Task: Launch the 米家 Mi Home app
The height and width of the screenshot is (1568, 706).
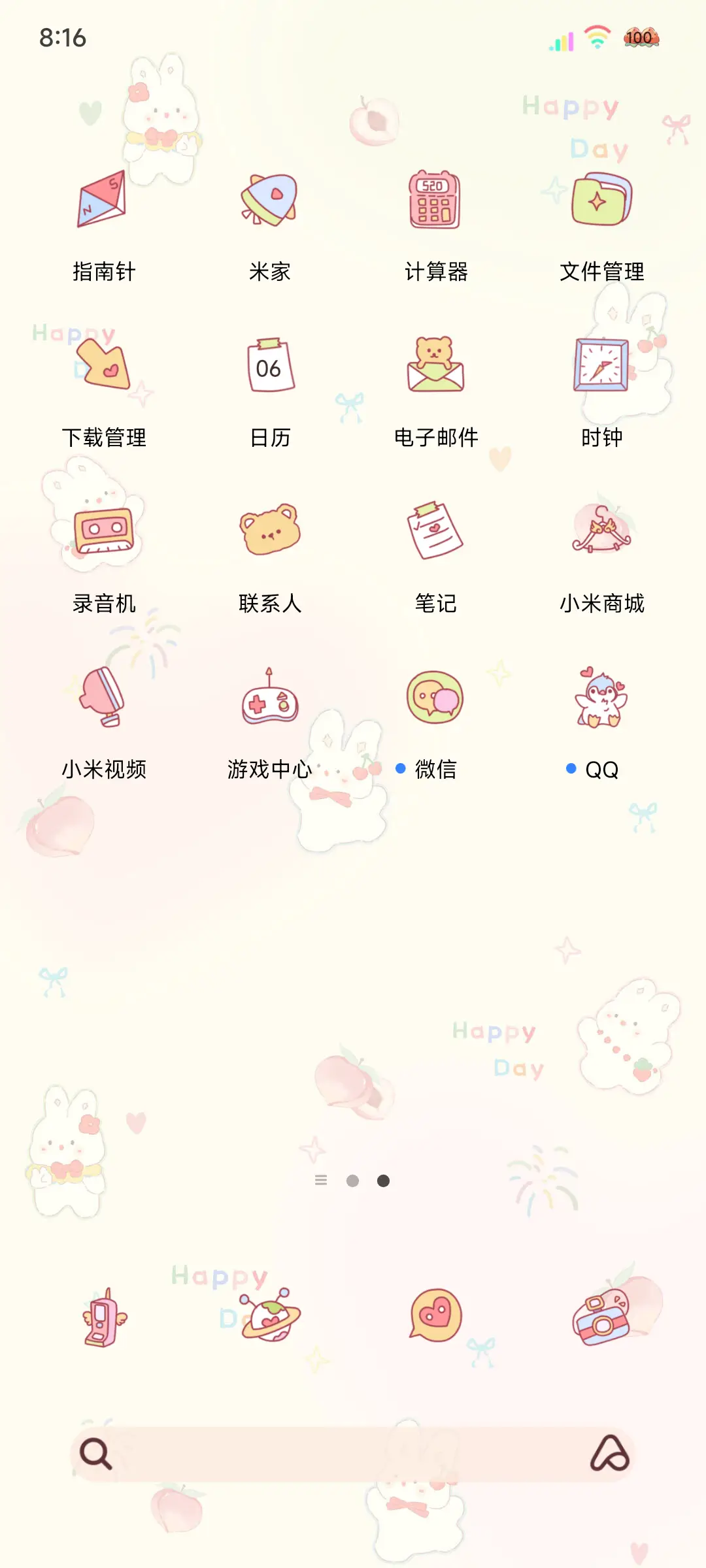Action: 269,201
